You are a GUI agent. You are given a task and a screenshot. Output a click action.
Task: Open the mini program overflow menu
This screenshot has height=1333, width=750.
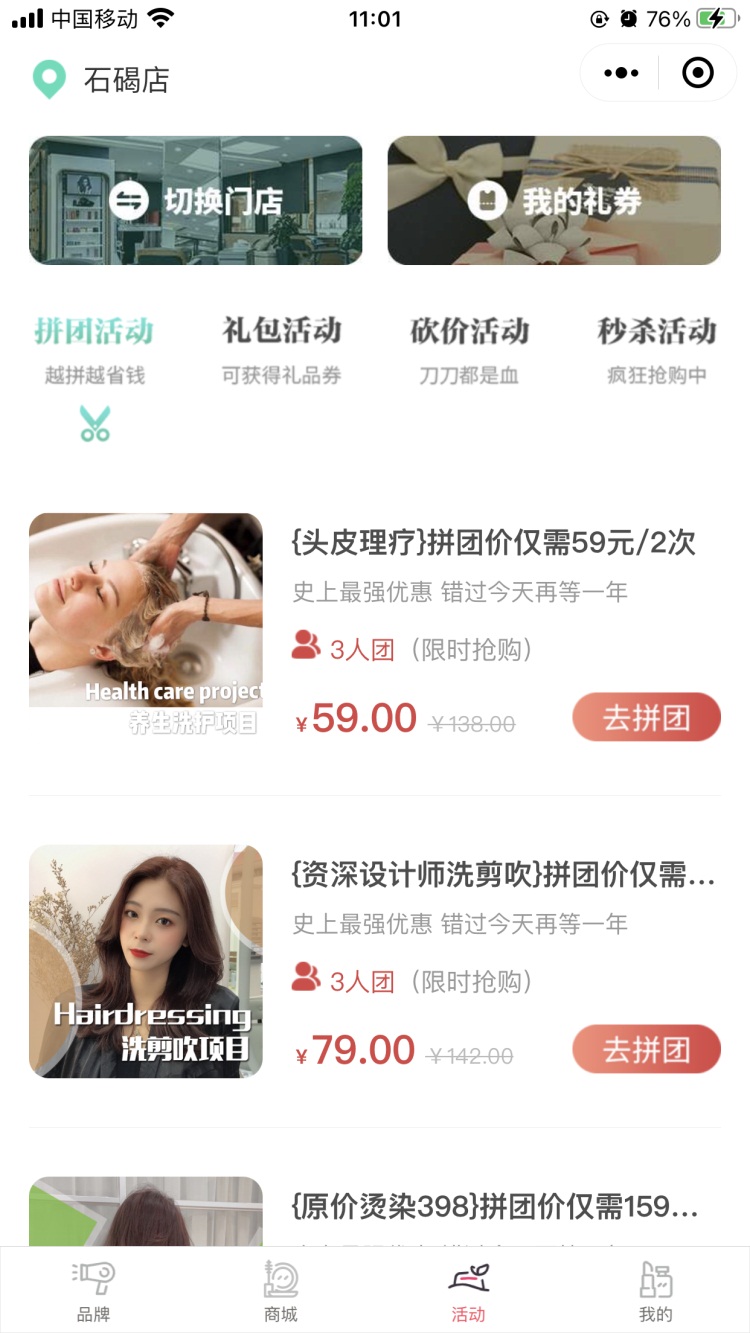coord(621,73)
